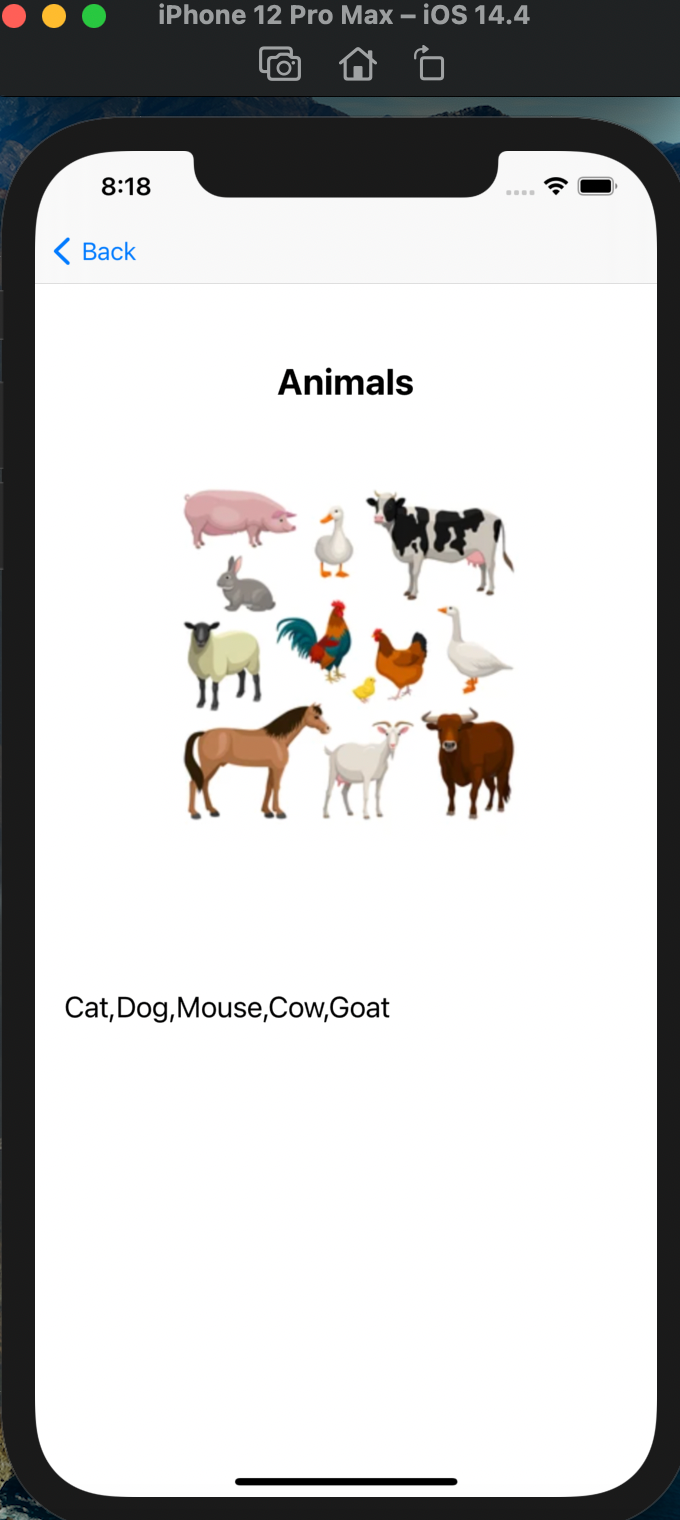The width and height of the screenshot is (680, 1520).
Task: Take a screenshot with the simulator's camera icon
Action: [280, 65]
